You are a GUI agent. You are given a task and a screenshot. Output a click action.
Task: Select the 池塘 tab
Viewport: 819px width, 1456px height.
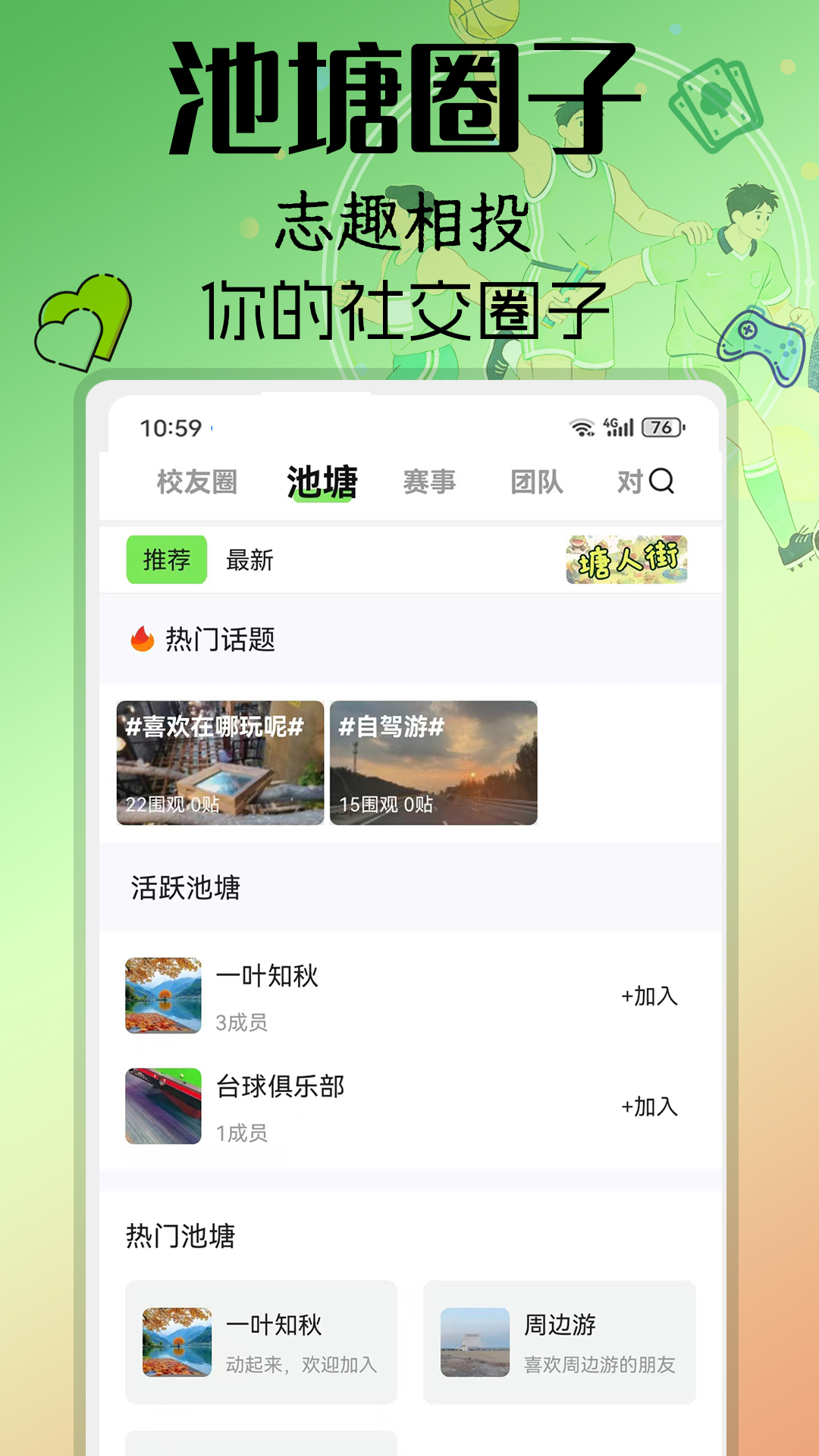tap(321, 482)
